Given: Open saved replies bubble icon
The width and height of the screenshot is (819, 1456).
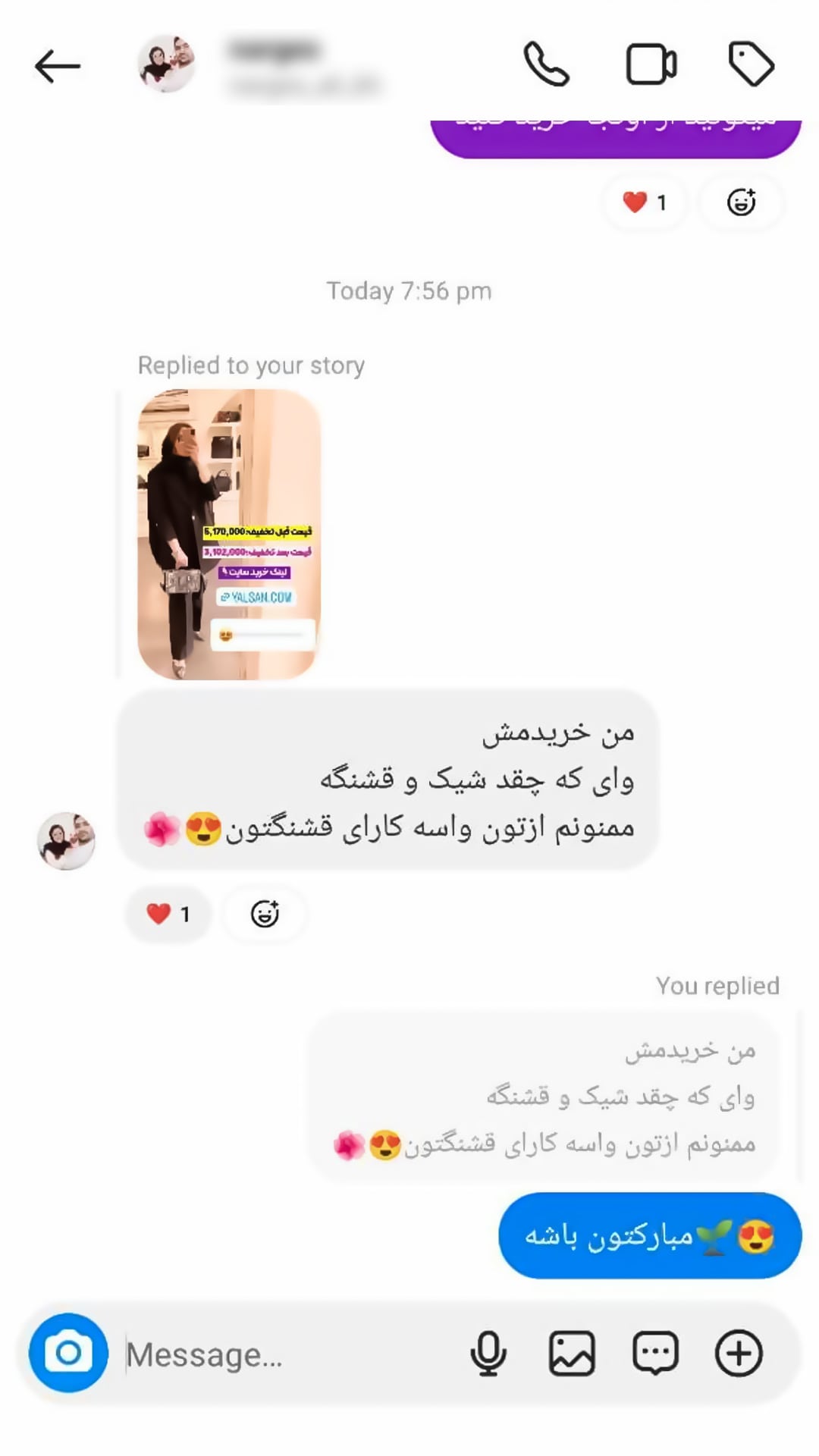Looking at the screenshot, I should pos(655,1353).
